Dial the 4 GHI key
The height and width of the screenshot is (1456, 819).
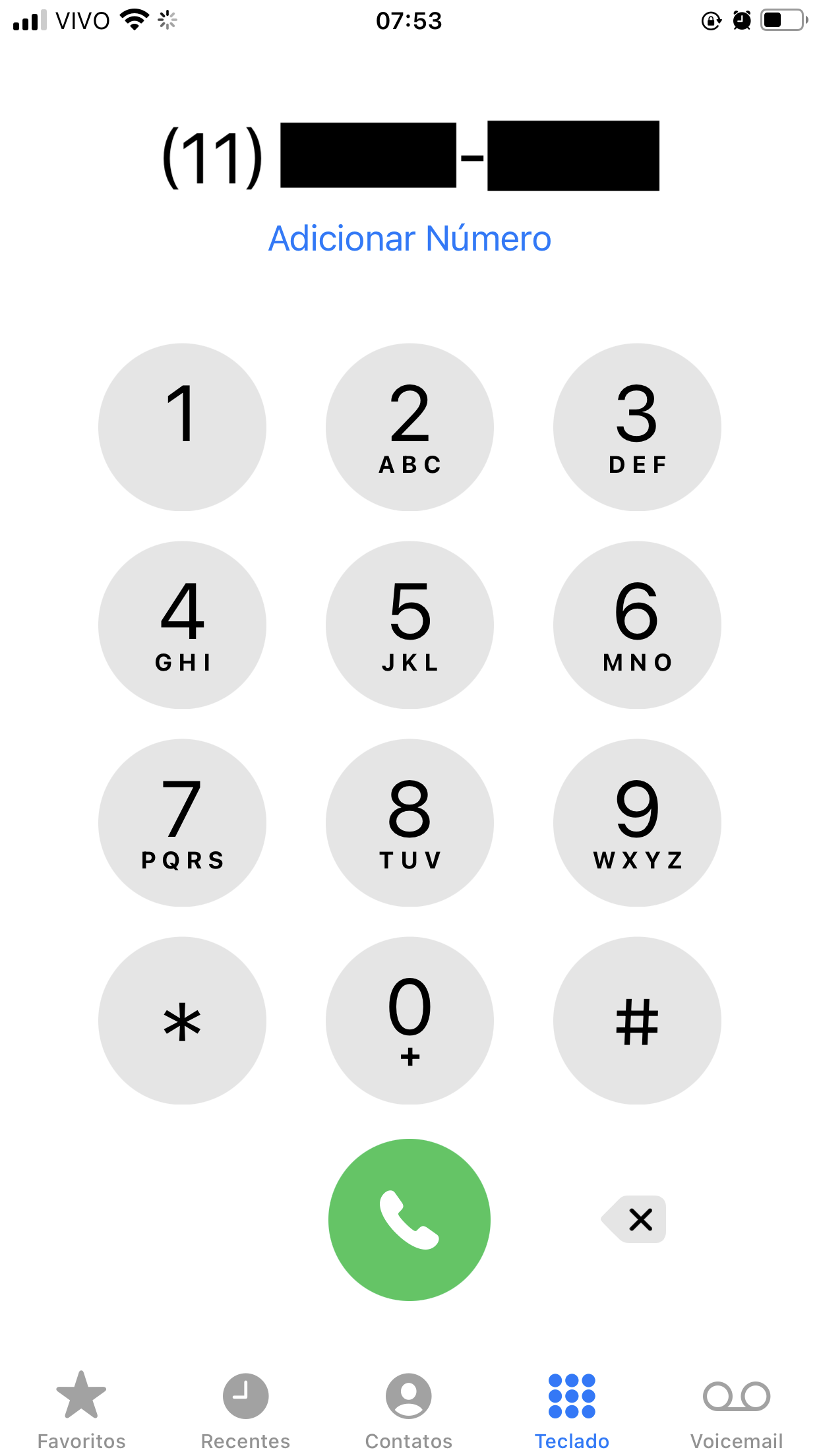point(182,625)
